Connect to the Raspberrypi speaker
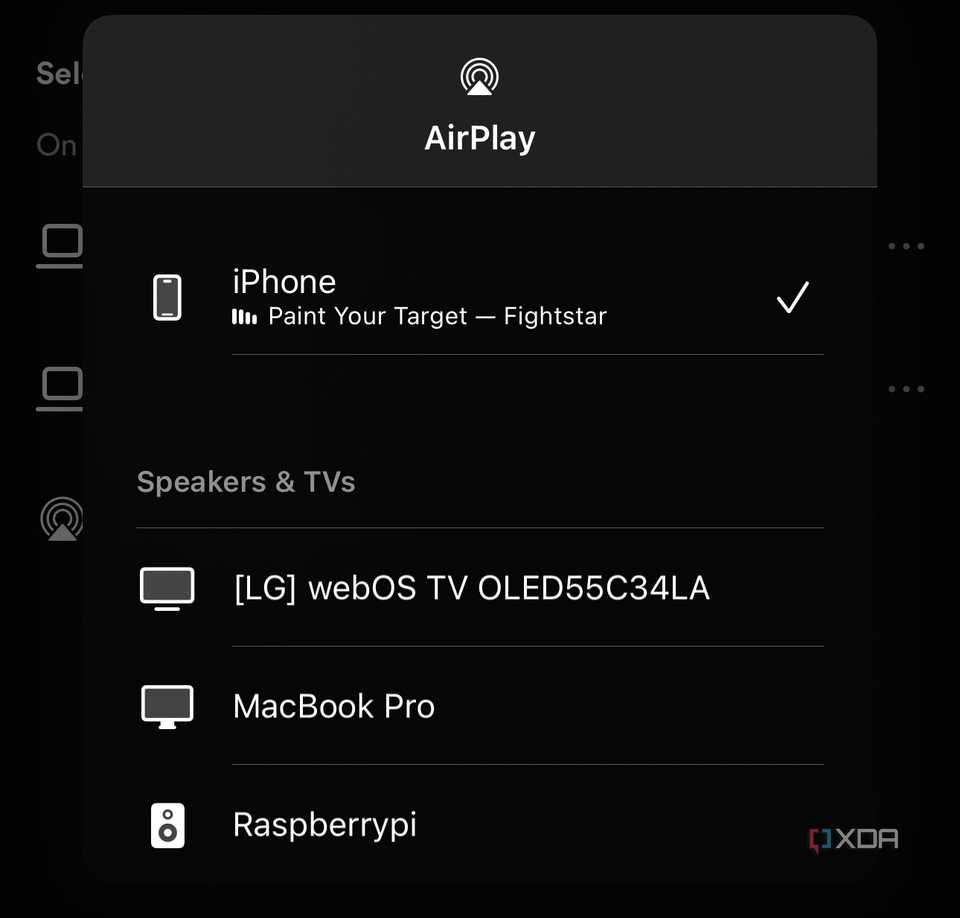The width and height of the screenshot is (960, 918). click(324, 825)
